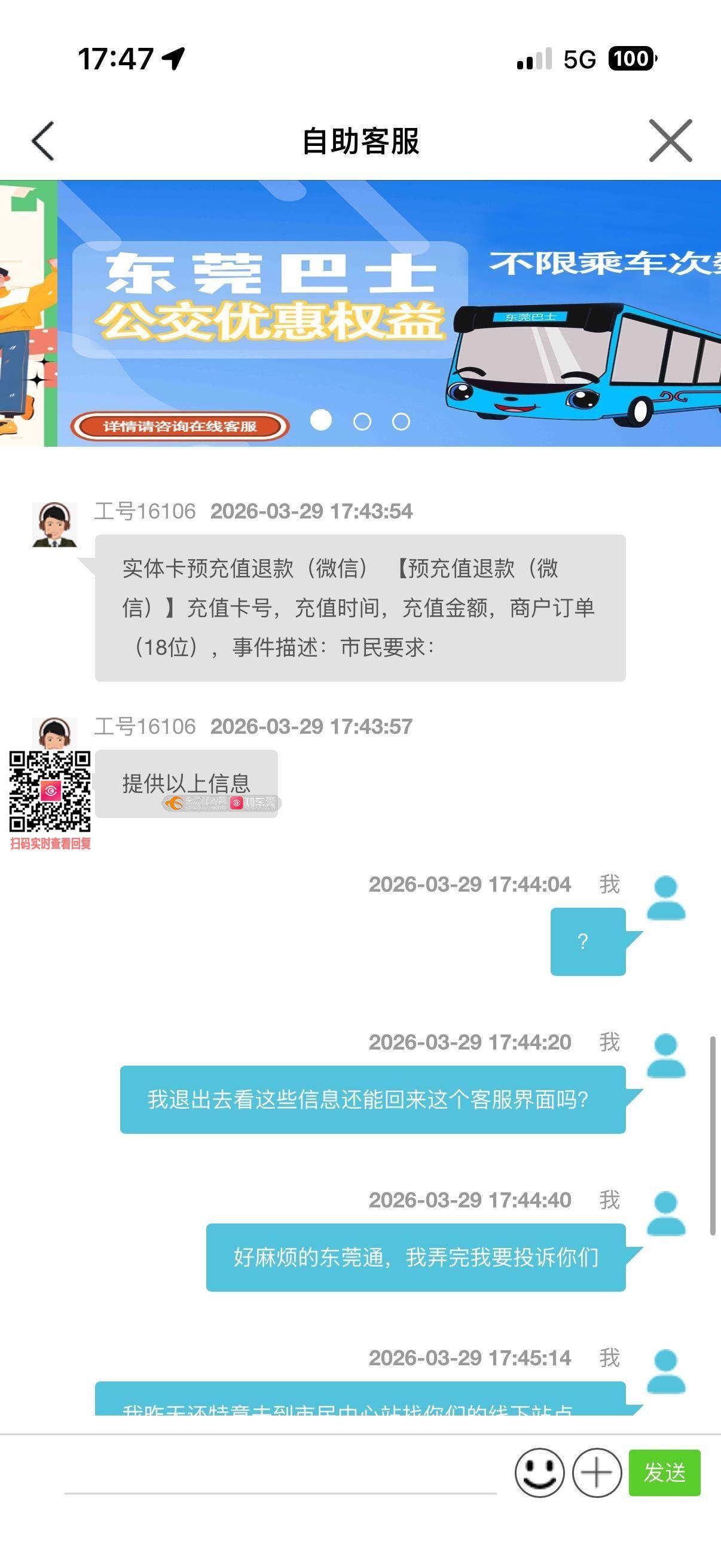721x1568 pixels.
Task: Jump to the second banner slide dot
Action: [362, 421]
